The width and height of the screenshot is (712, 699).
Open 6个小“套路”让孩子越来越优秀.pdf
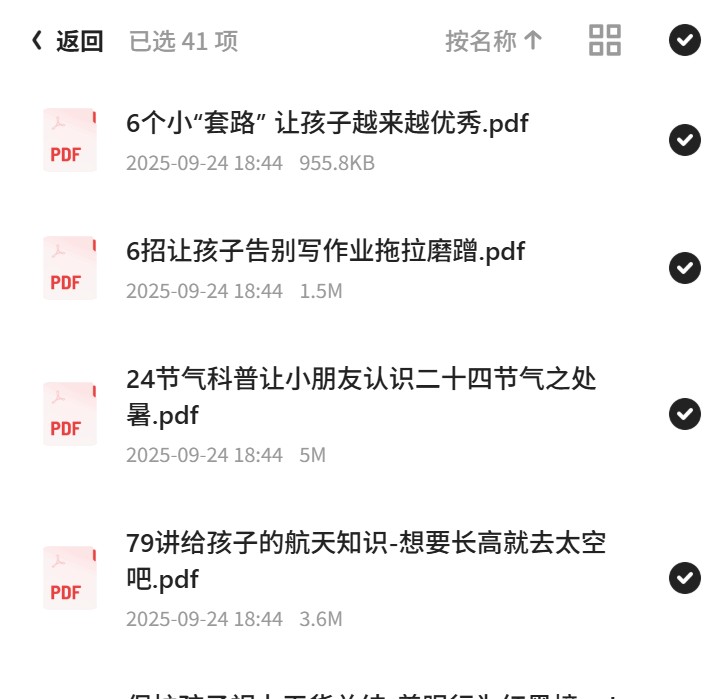pyautogui.click(x=327, y=124)
